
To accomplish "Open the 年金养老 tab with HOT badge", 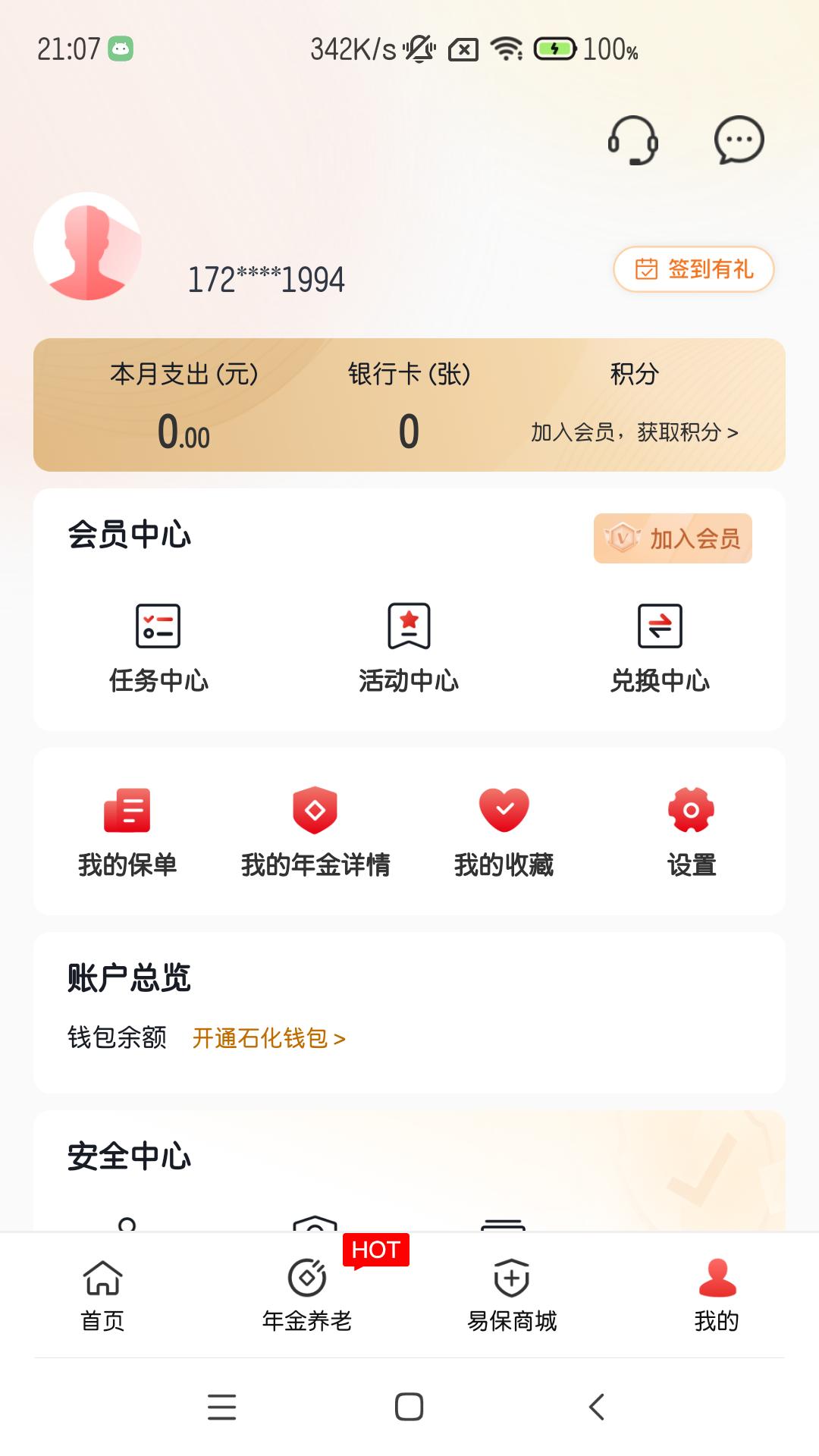I will 306,1293.
